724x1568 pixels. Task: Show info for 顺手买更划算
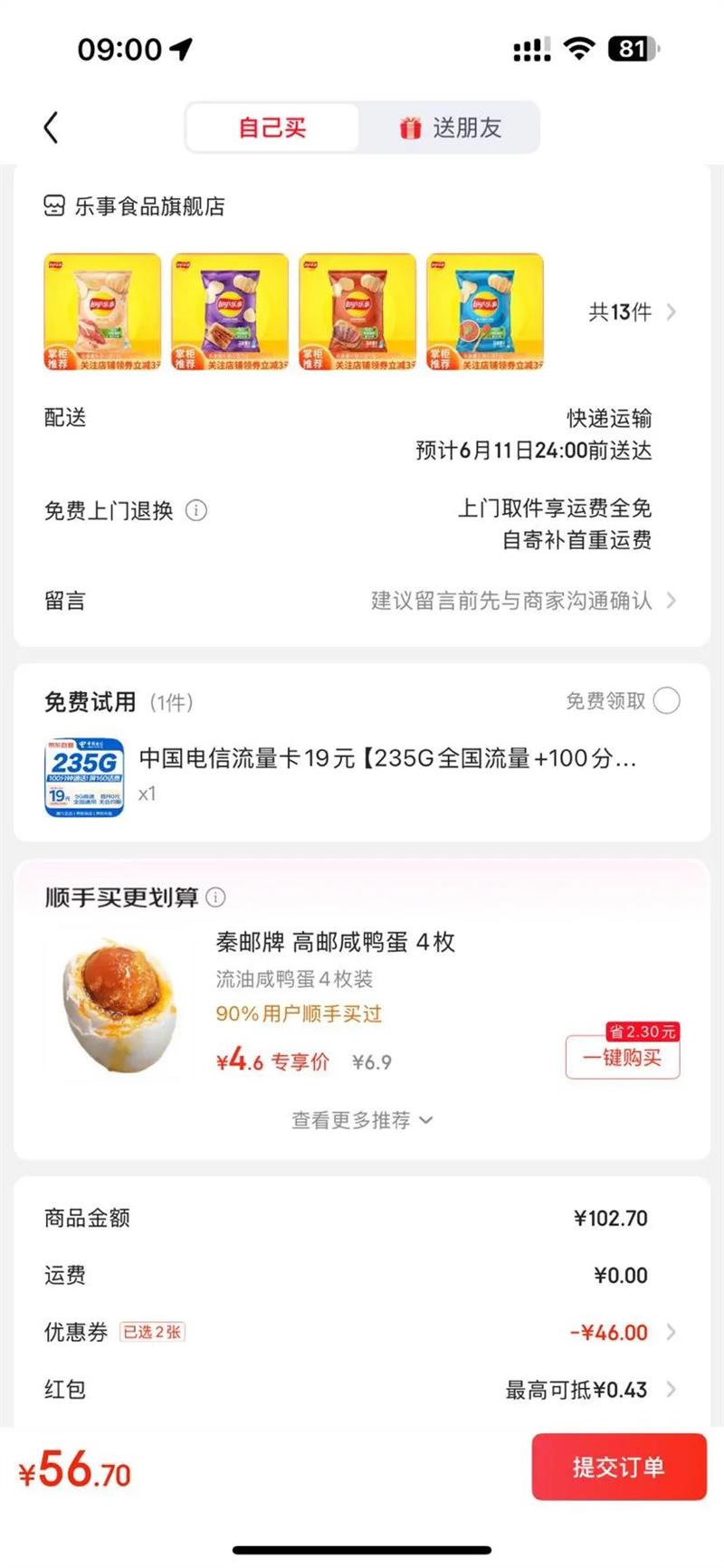(x=216, y=898)
